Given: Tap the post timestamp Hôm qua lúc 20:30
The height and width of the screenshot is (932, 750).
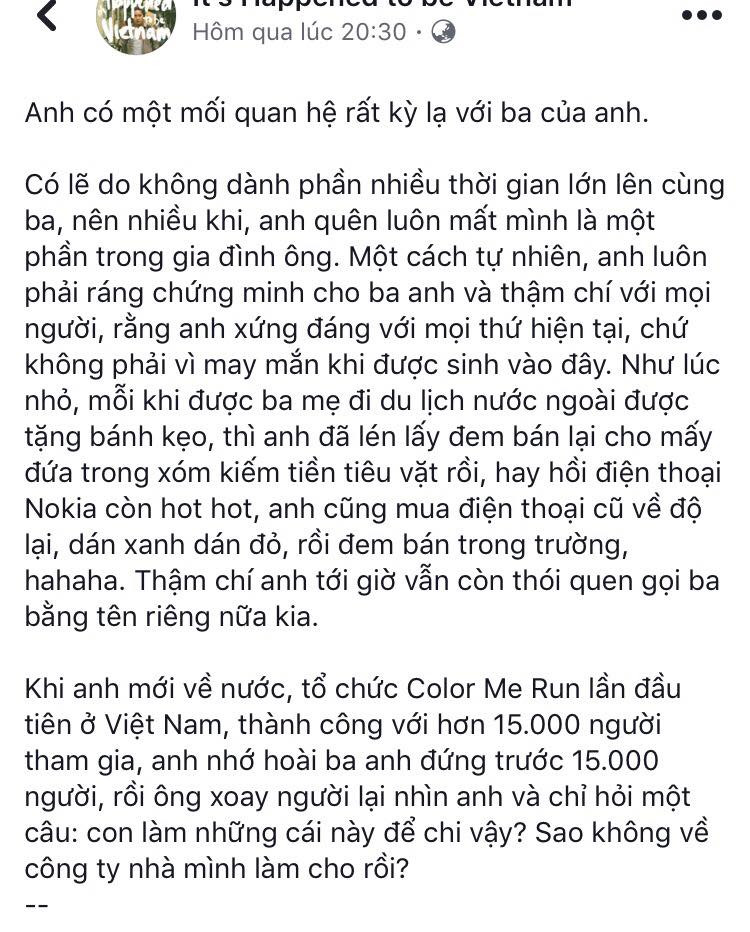Looking at the screenshot, I should pos(299,32).
